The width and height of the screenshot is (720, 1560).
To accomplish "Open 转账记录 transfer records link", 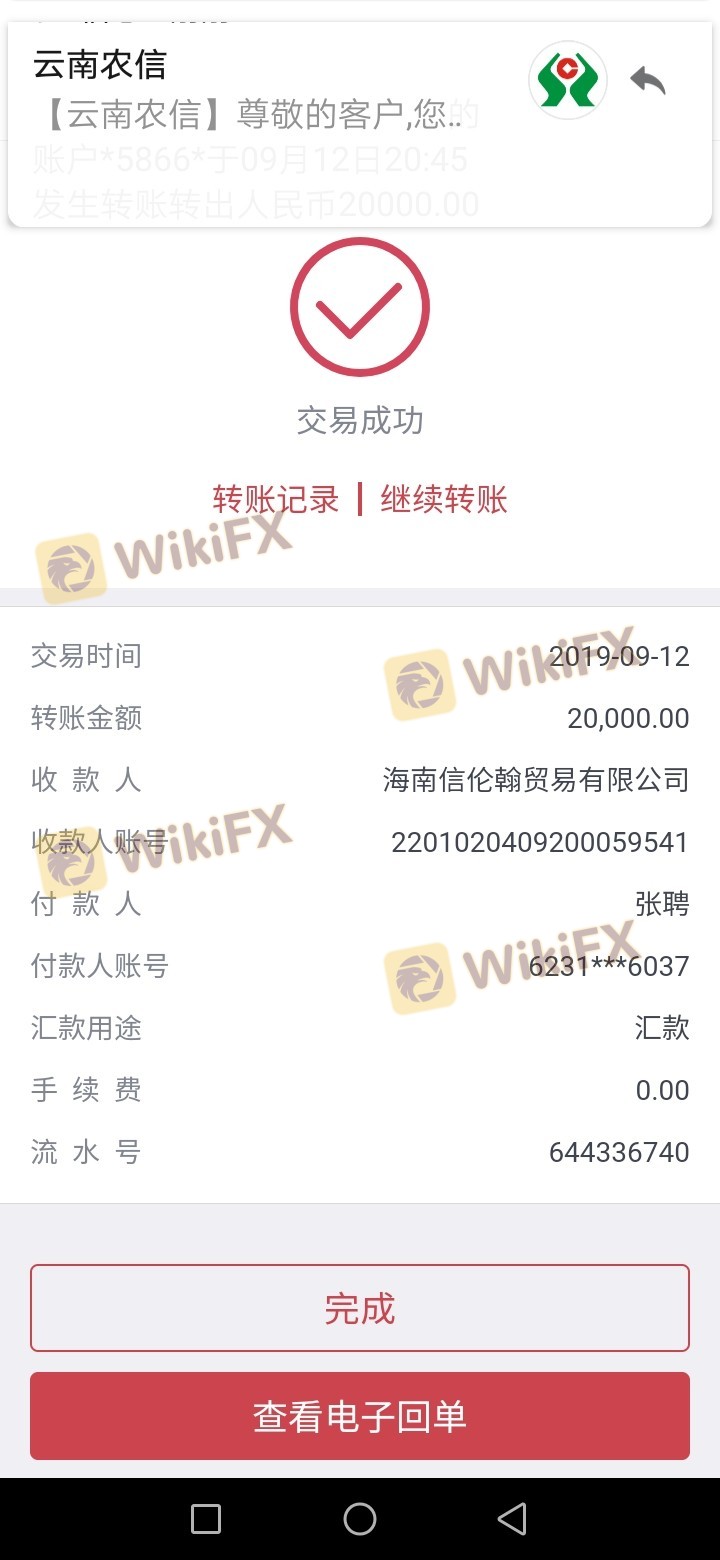I will (x=276, y=499).
